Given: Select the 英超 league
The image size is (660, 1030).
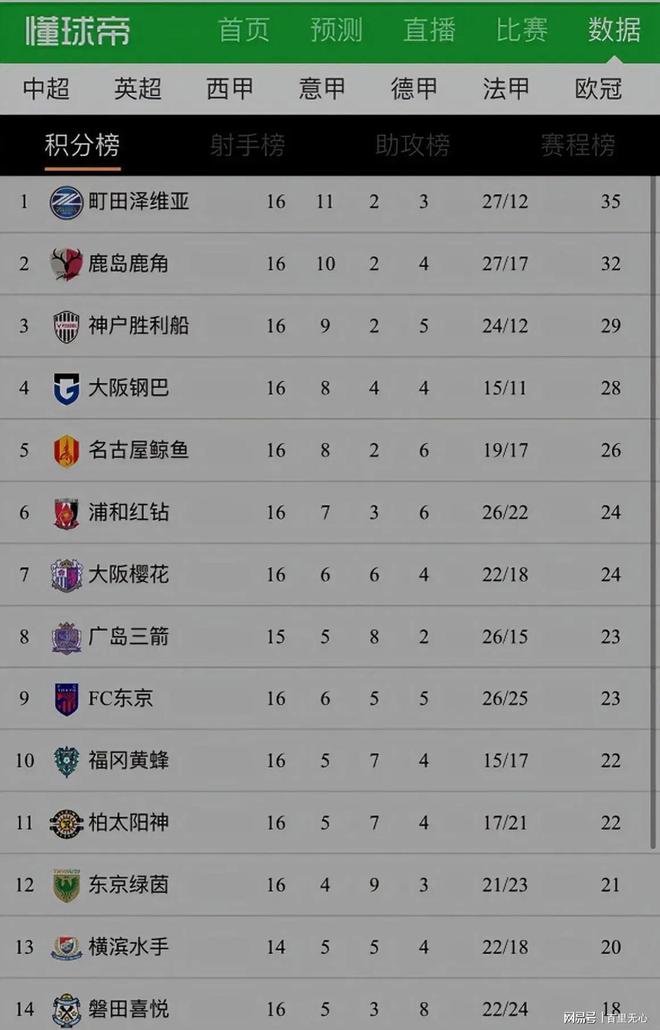Looking at the screenshot, I should point(138,89).
